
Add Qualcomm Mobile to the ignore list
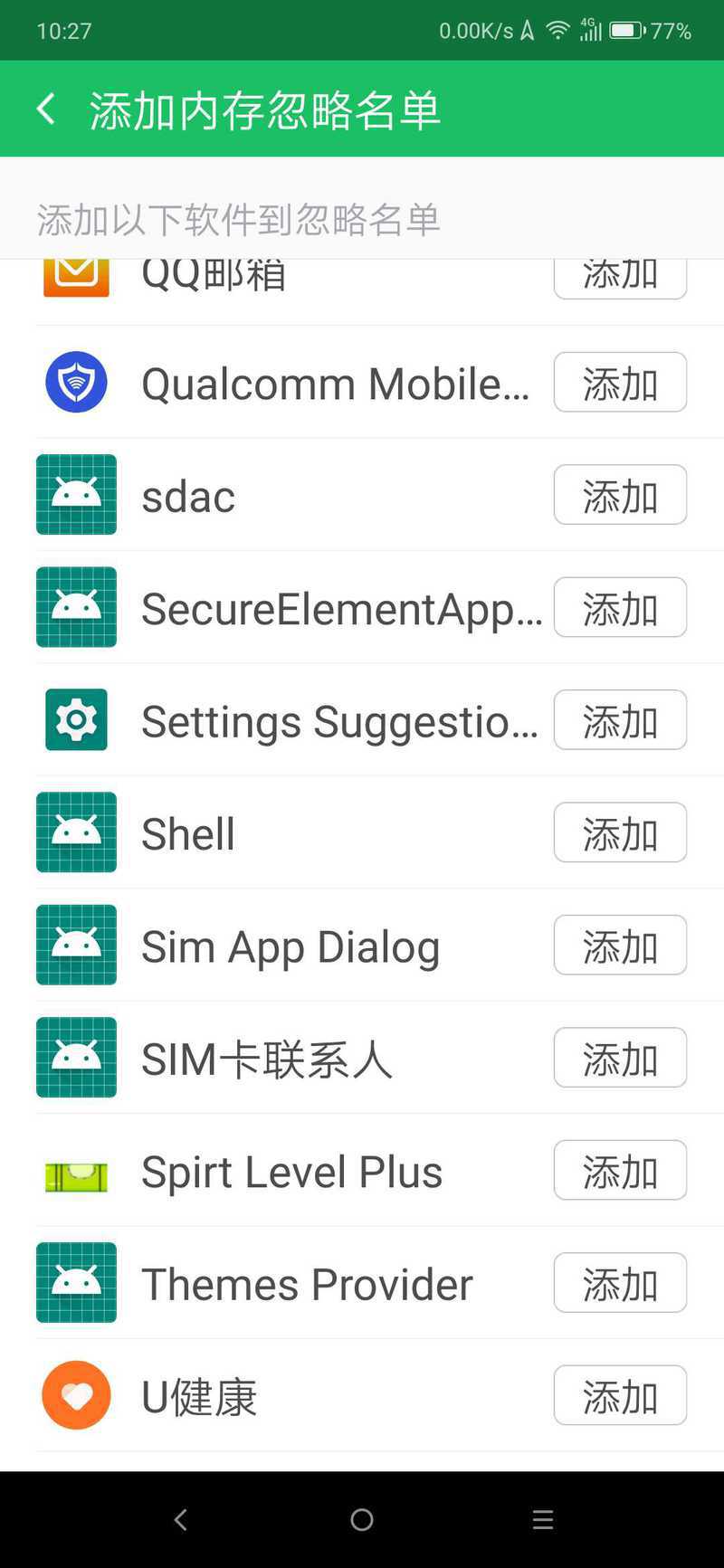click(x=620, y=383)
